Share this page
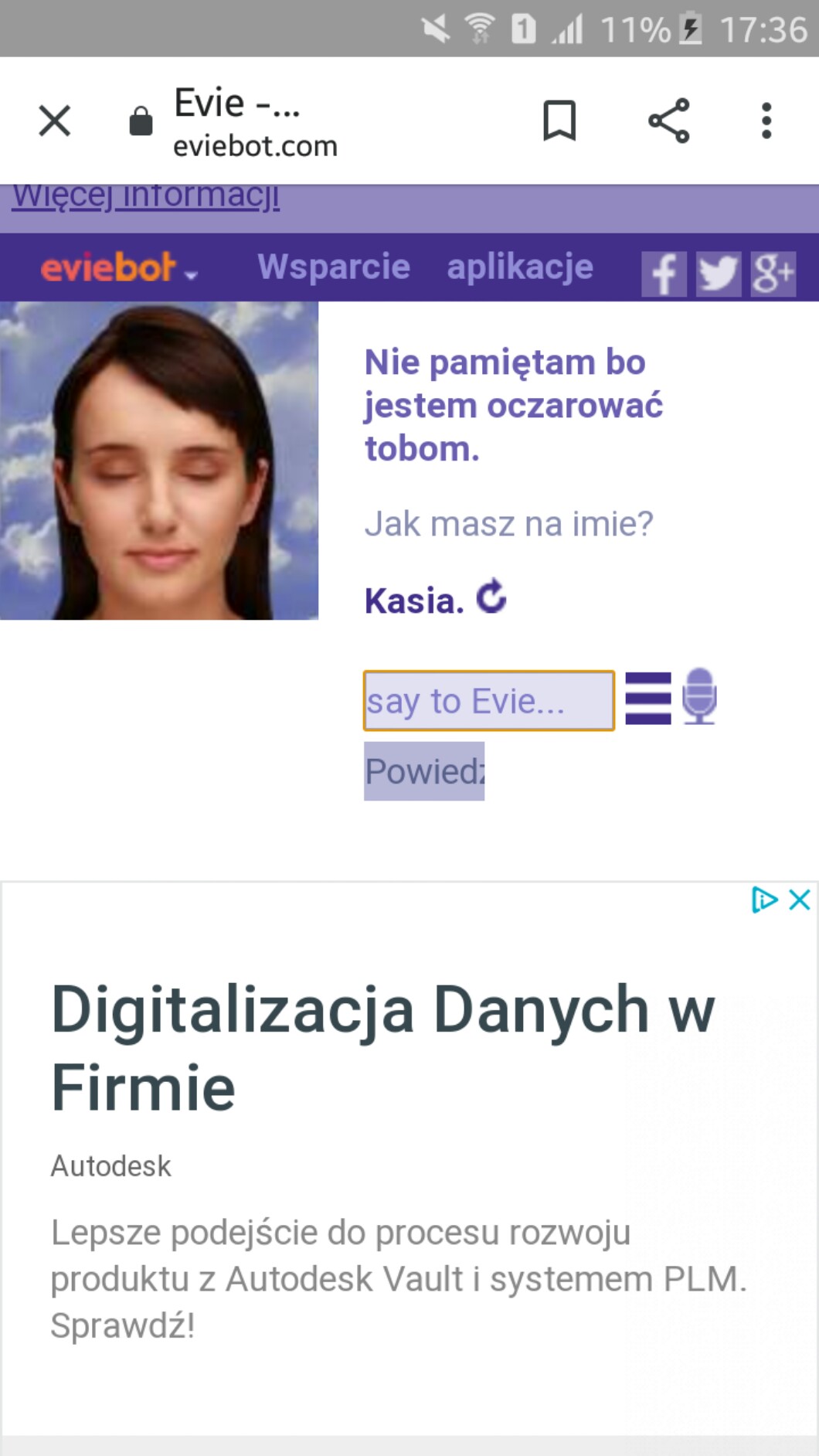Viewport: 819px width, 1456px height. [668, 121]
